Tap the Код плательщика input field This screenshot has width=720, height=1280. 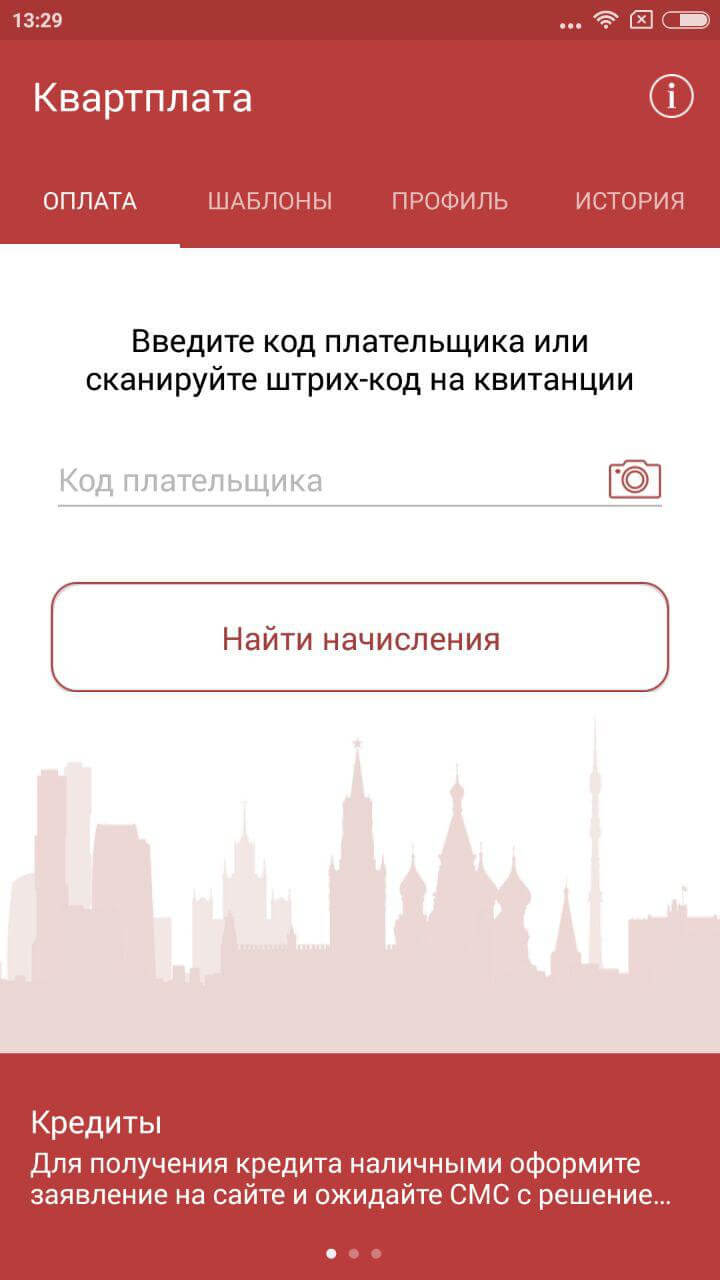(300, 480)
